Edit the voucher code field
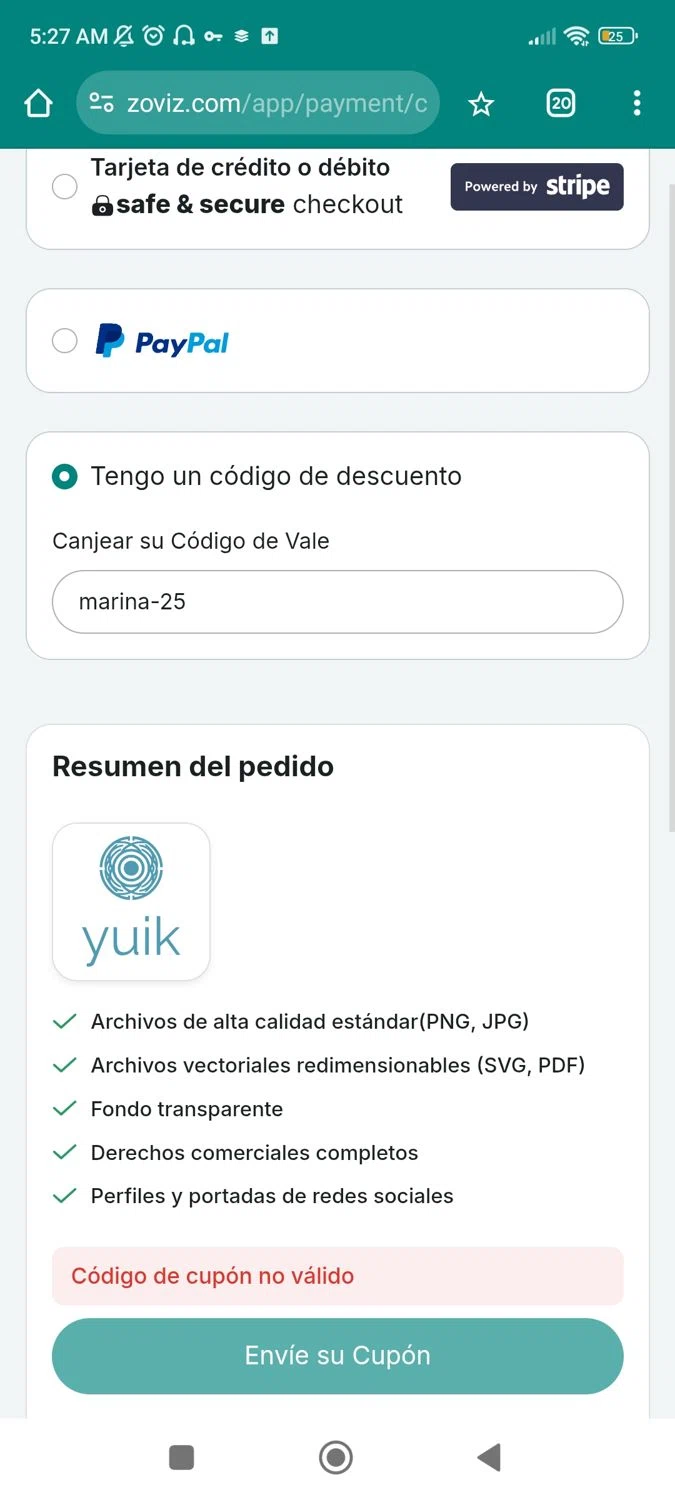Screen dimensions: 675x1500 337,602
